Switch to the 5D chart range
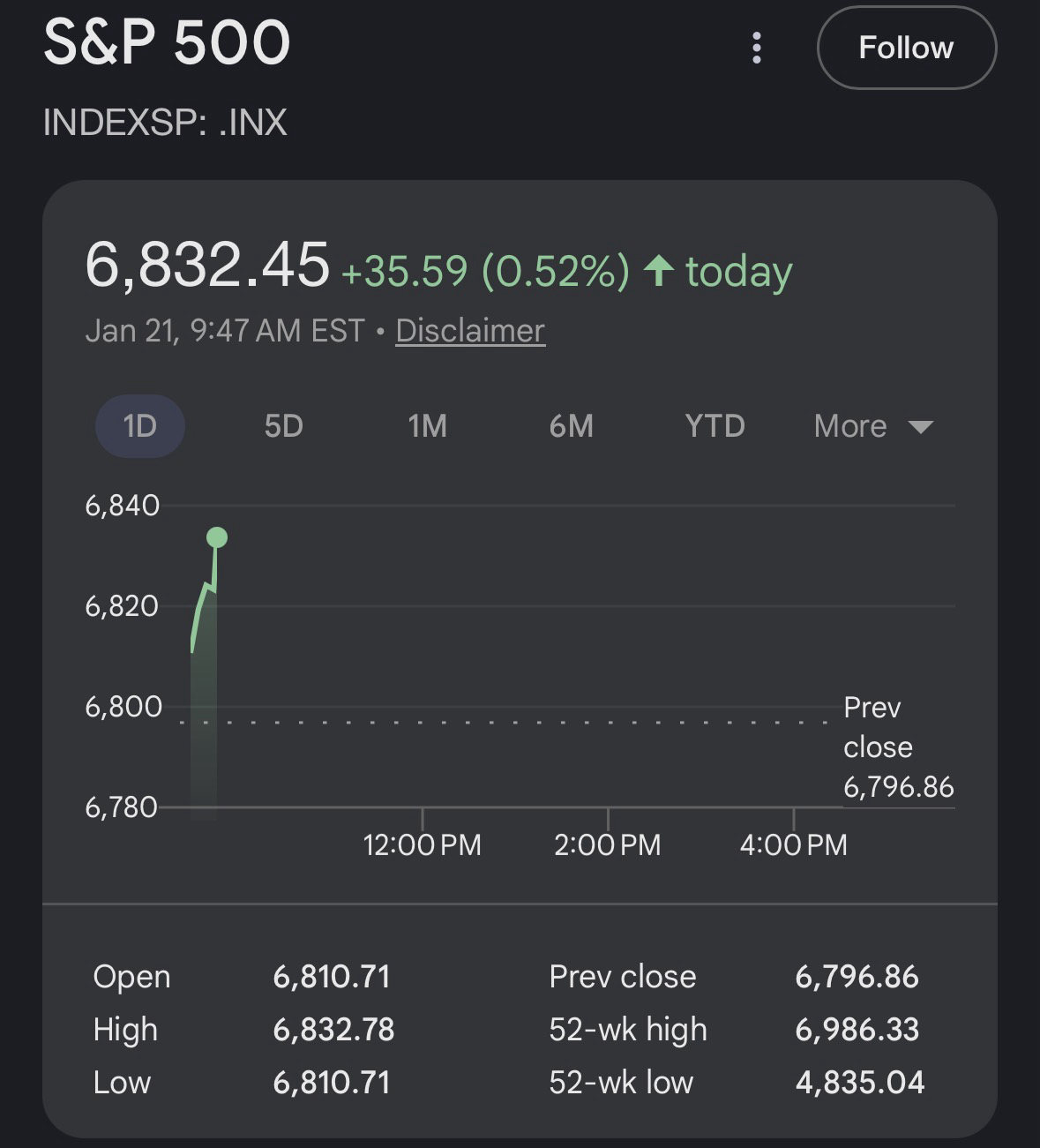Image resolution: width=1040 pixels, height=1148 pixels. (x=283, y=426)
